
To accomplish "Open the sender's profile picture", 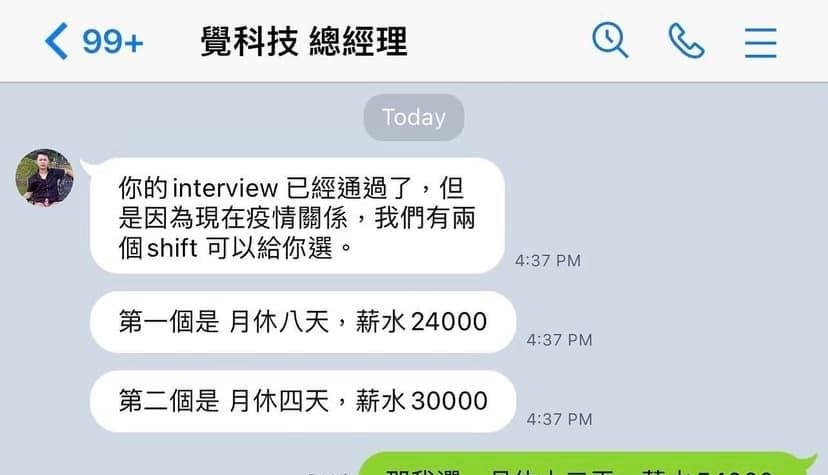I will click(x=45, y=178).
